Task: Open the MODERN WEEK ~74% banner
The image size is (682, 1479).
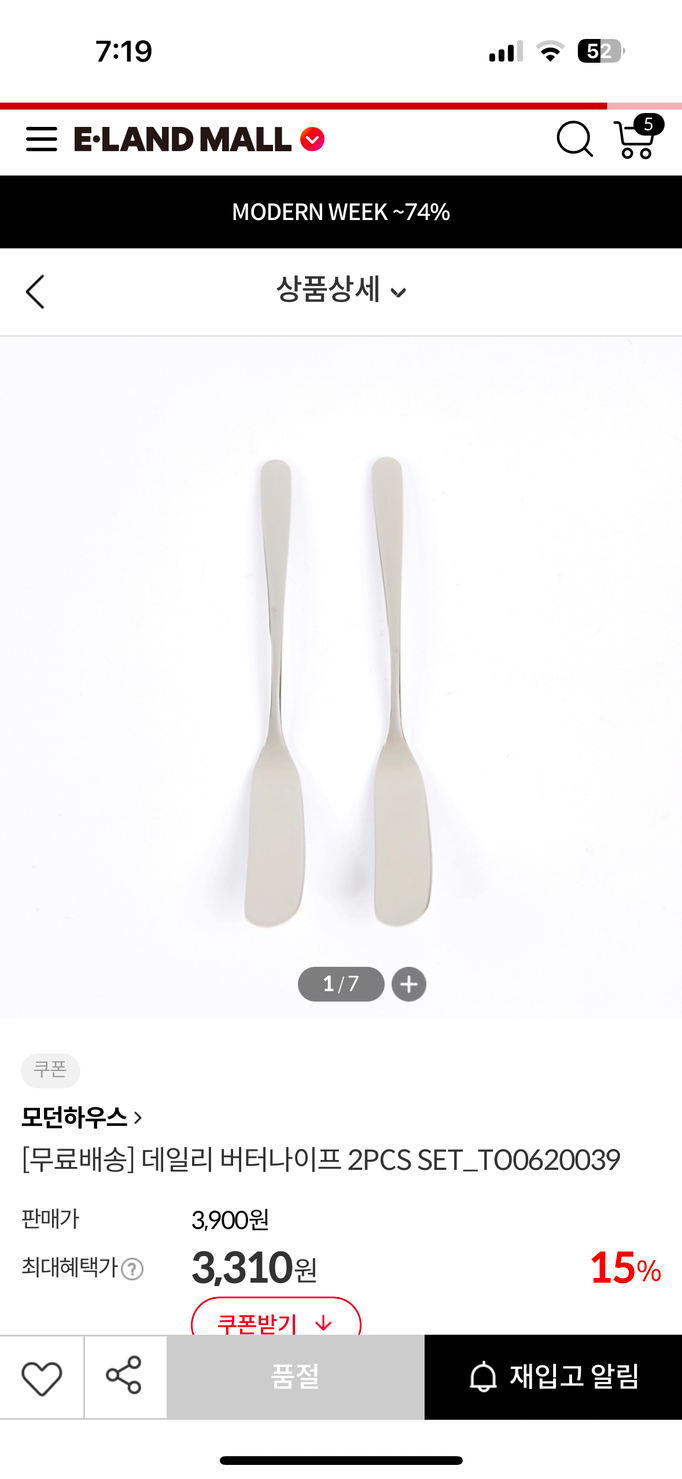Action: (341, 212)
